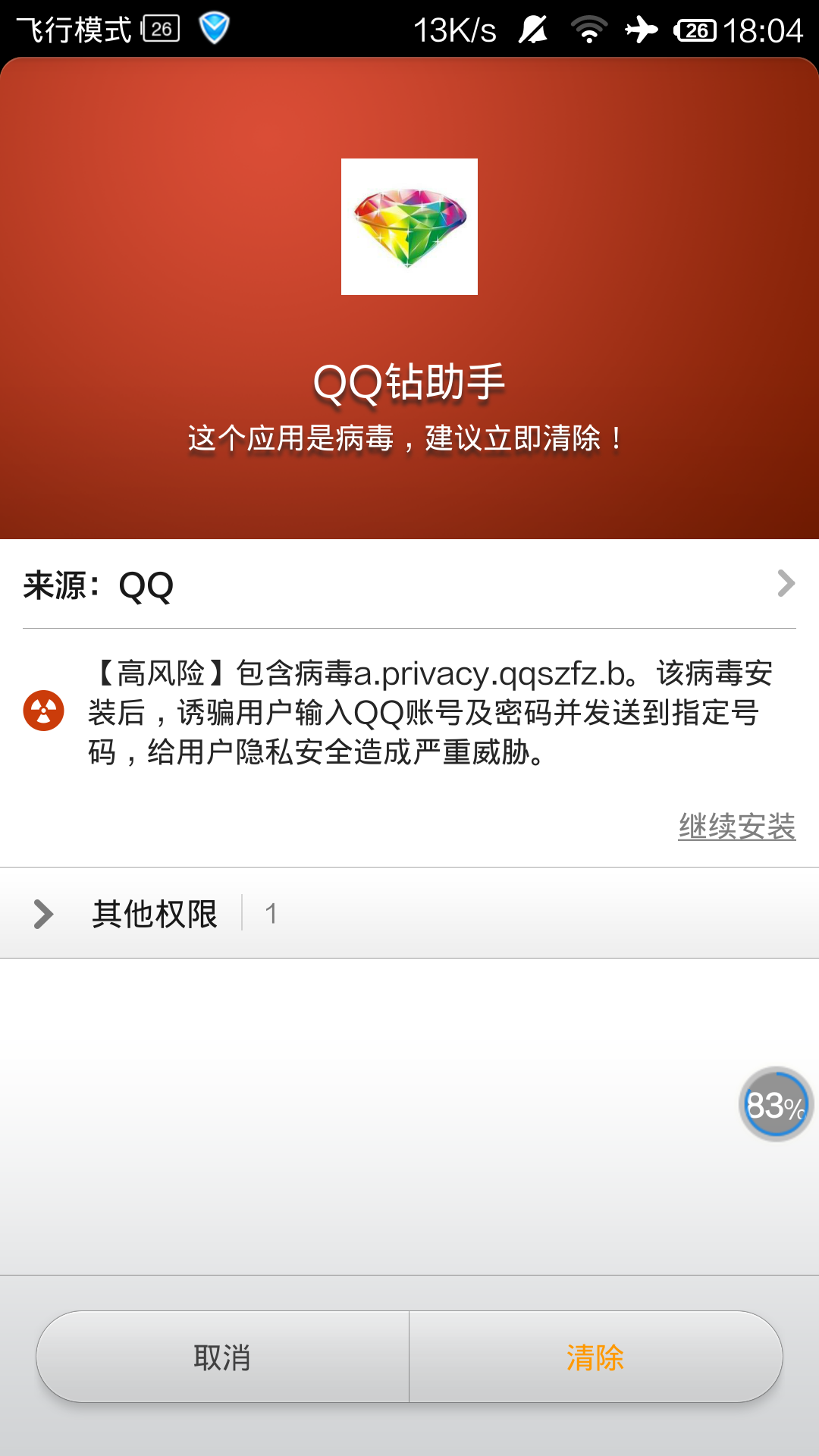Screen dimensions: 819x1456
Task: Tap 取消 to cancel
Action: click(x=222, y=1357)
